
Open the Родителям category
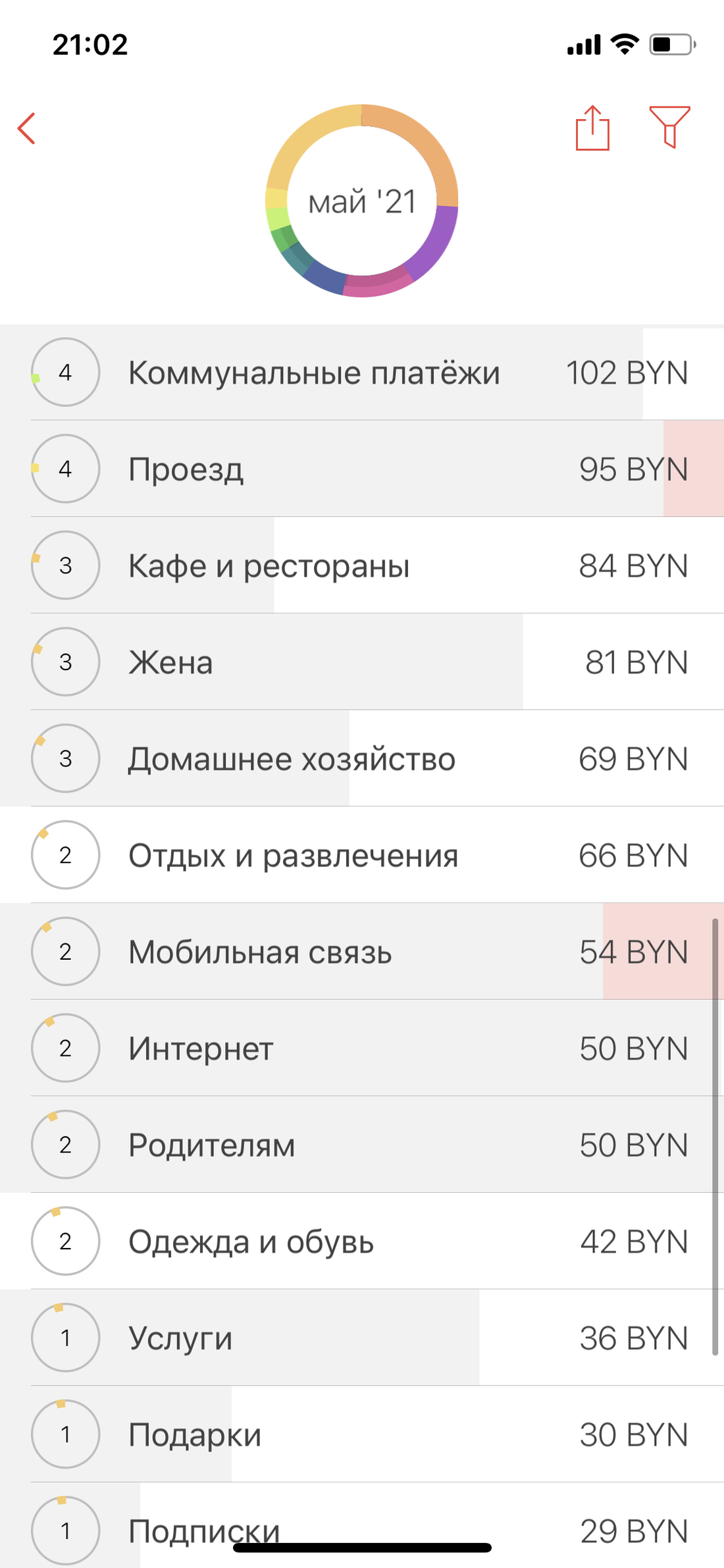tap(362, 1145)
